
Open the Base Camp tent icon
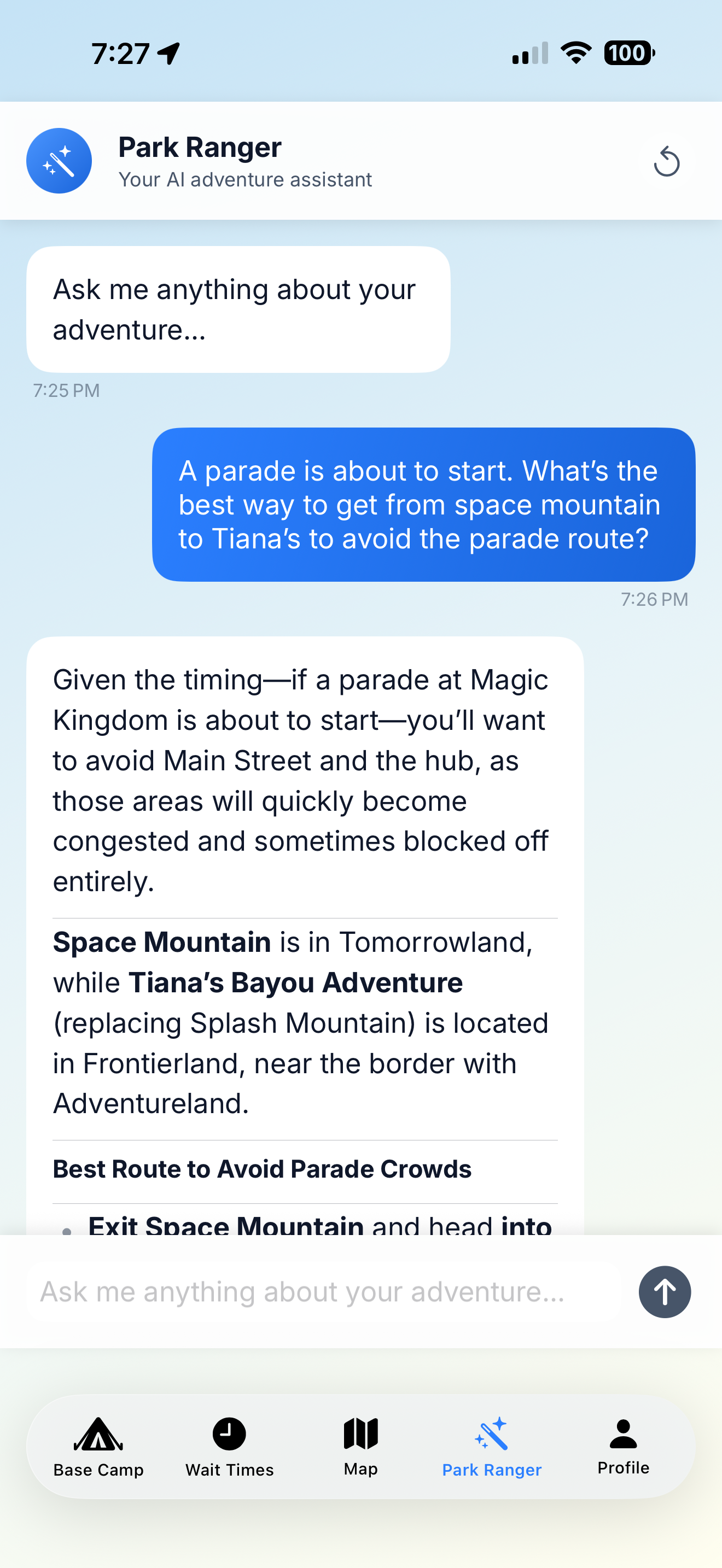point(98,1434)
